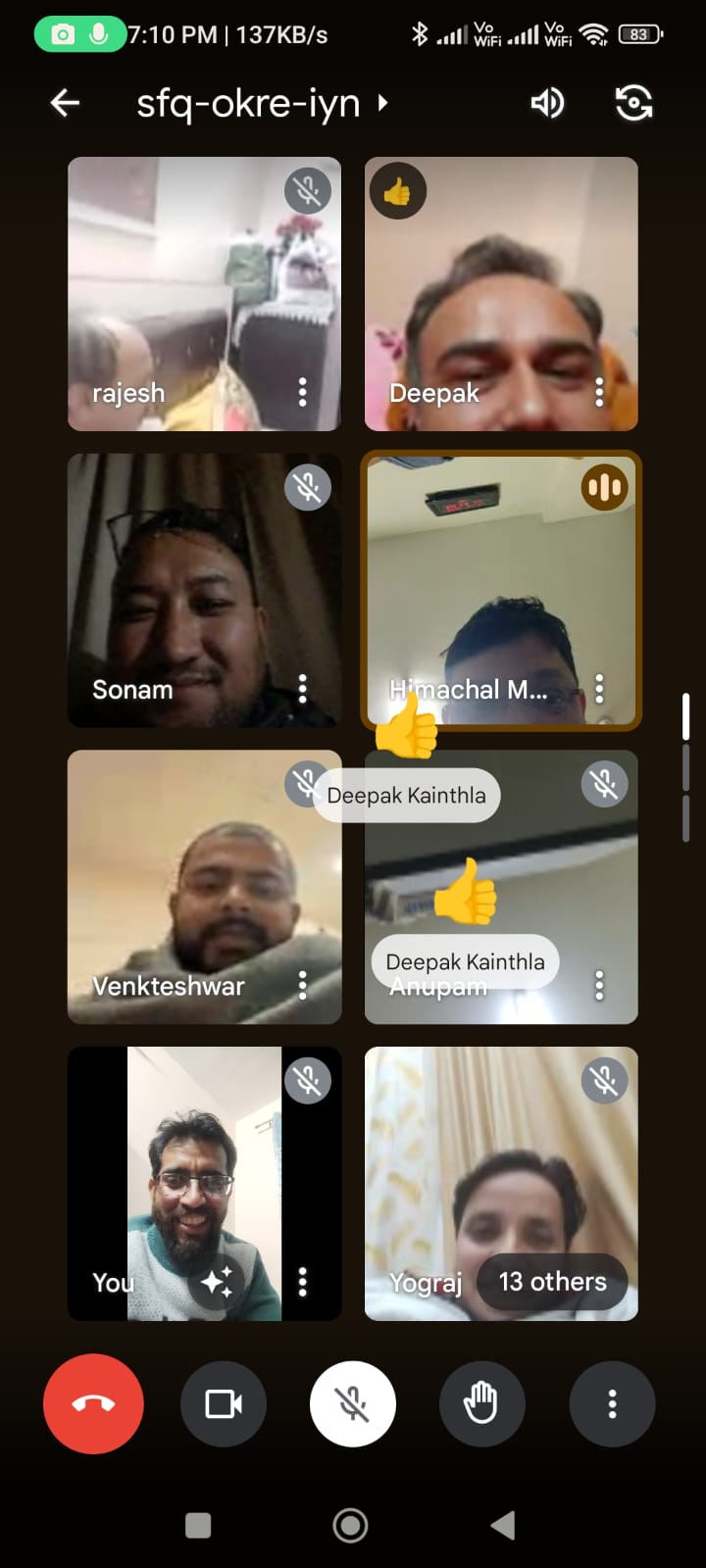This screenshot has height=1568, width=706.
Task: Go to the Android home screen
Action: [350, 1525]
